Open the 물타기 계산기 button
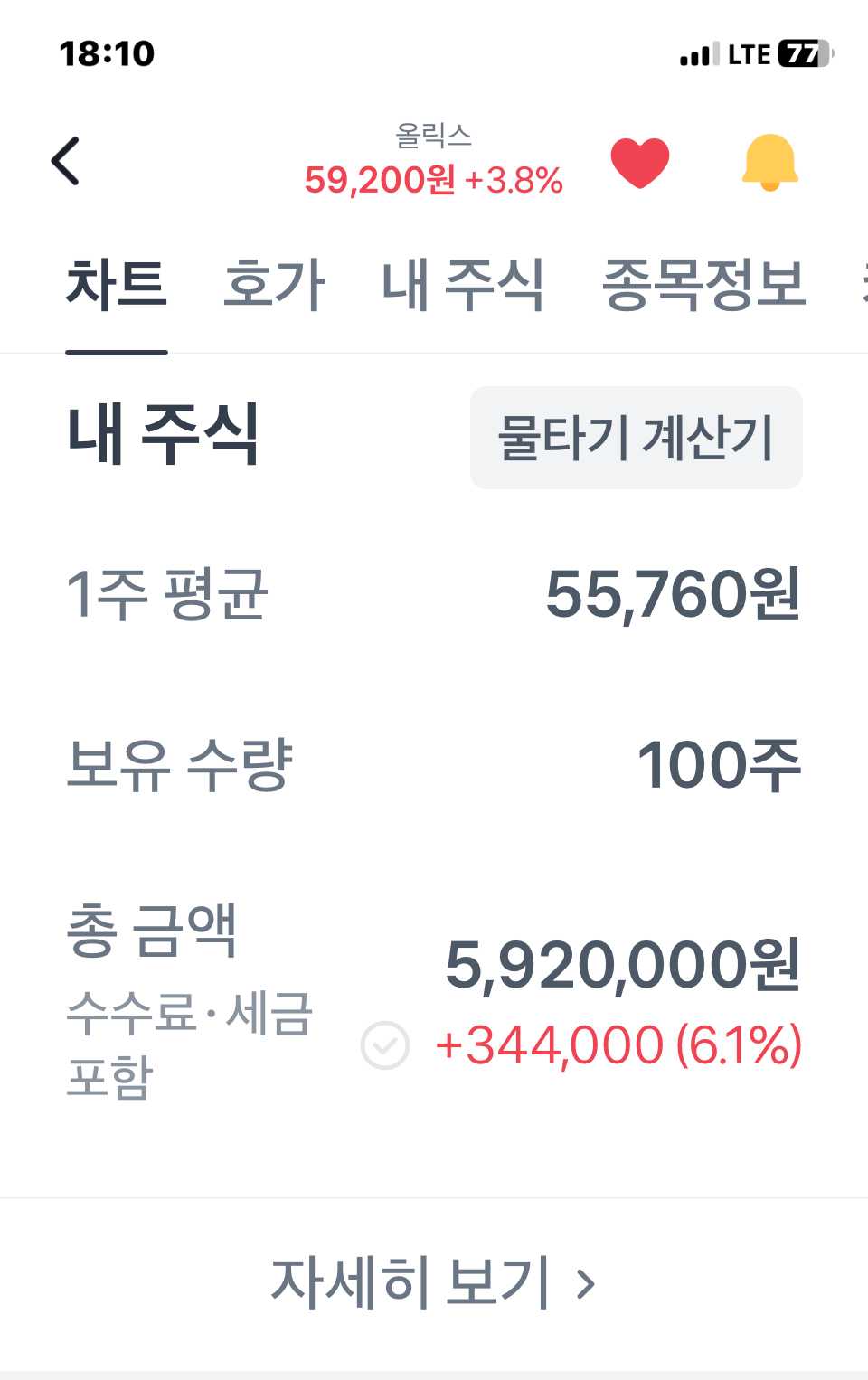The height and width of the screenshot is (1380, 868). click(636, 438)
